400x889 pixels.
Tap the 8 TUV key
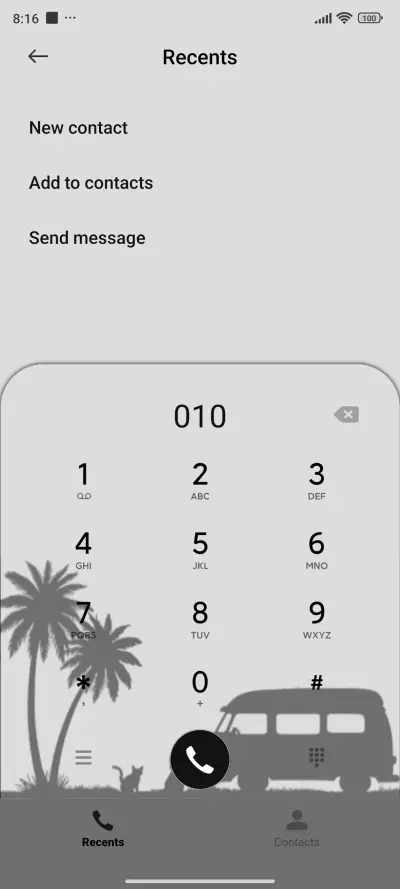click(200, 620)
